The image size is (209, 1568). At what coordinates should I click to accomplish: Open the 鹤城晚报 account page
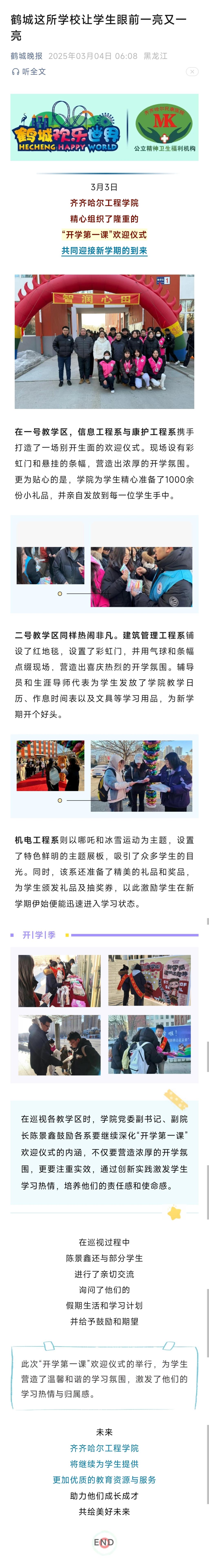click(26, 56)
